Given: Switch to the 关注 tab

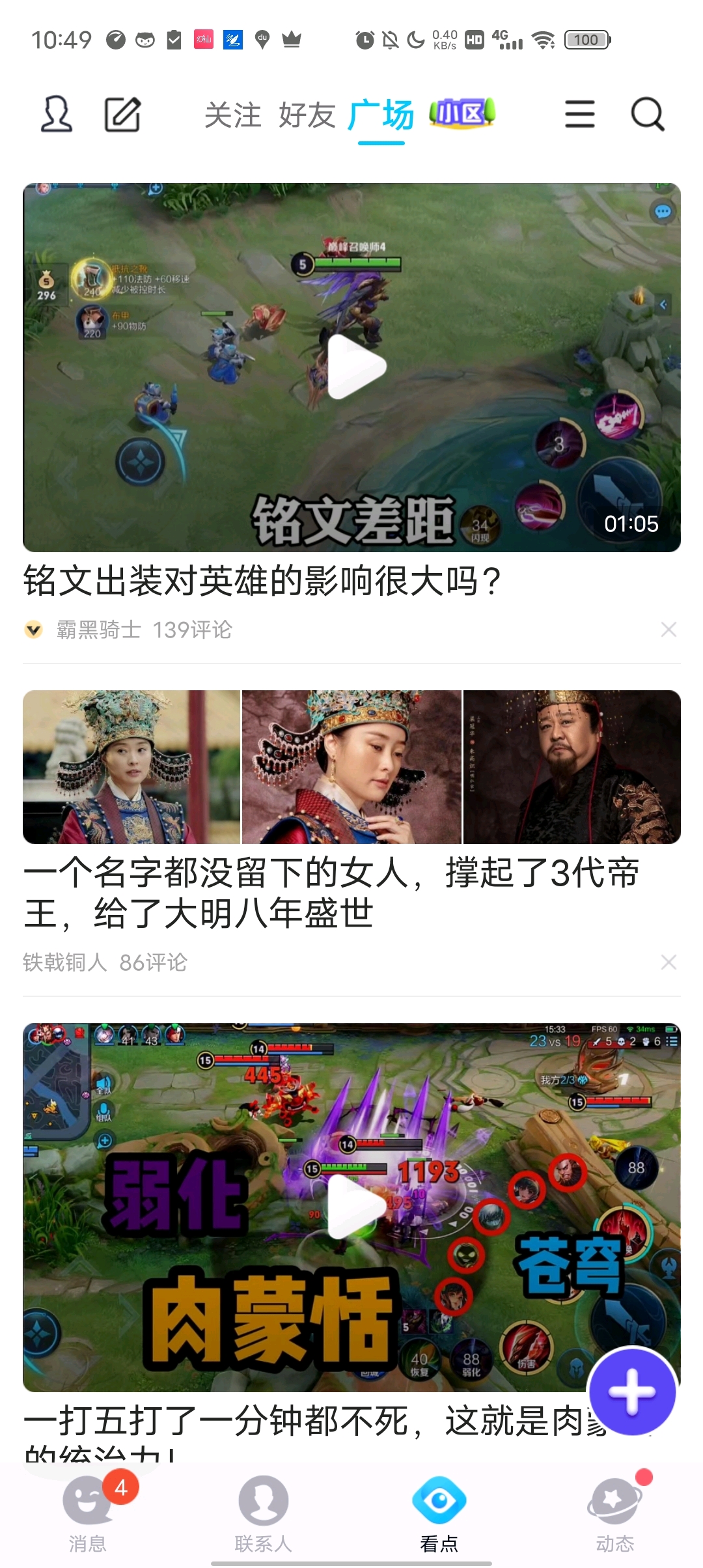Looking at the screenshot, I should (x=232, y=116).
